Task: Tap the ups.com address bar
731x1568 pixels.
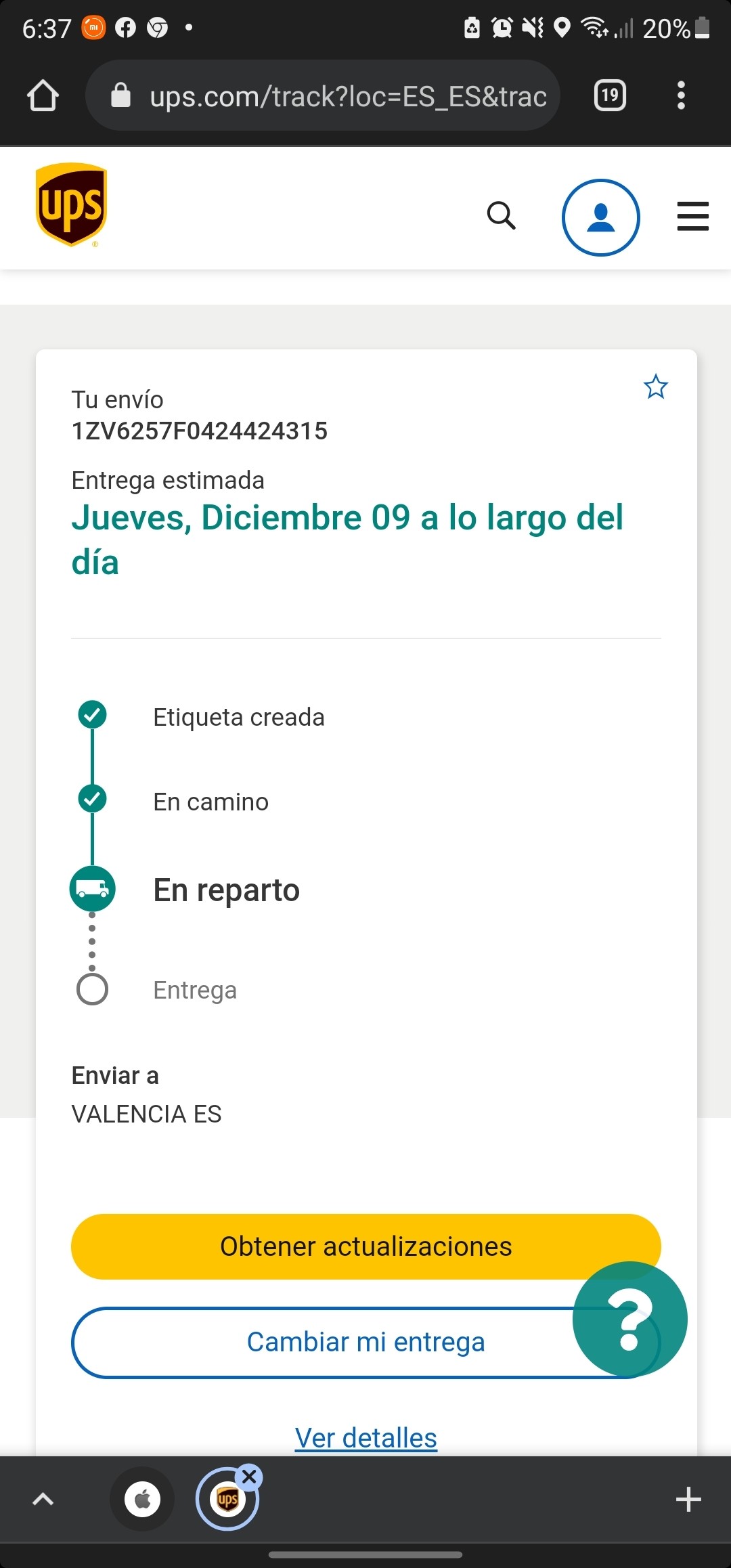Action: pyautogui.click(x=323, y=95)
